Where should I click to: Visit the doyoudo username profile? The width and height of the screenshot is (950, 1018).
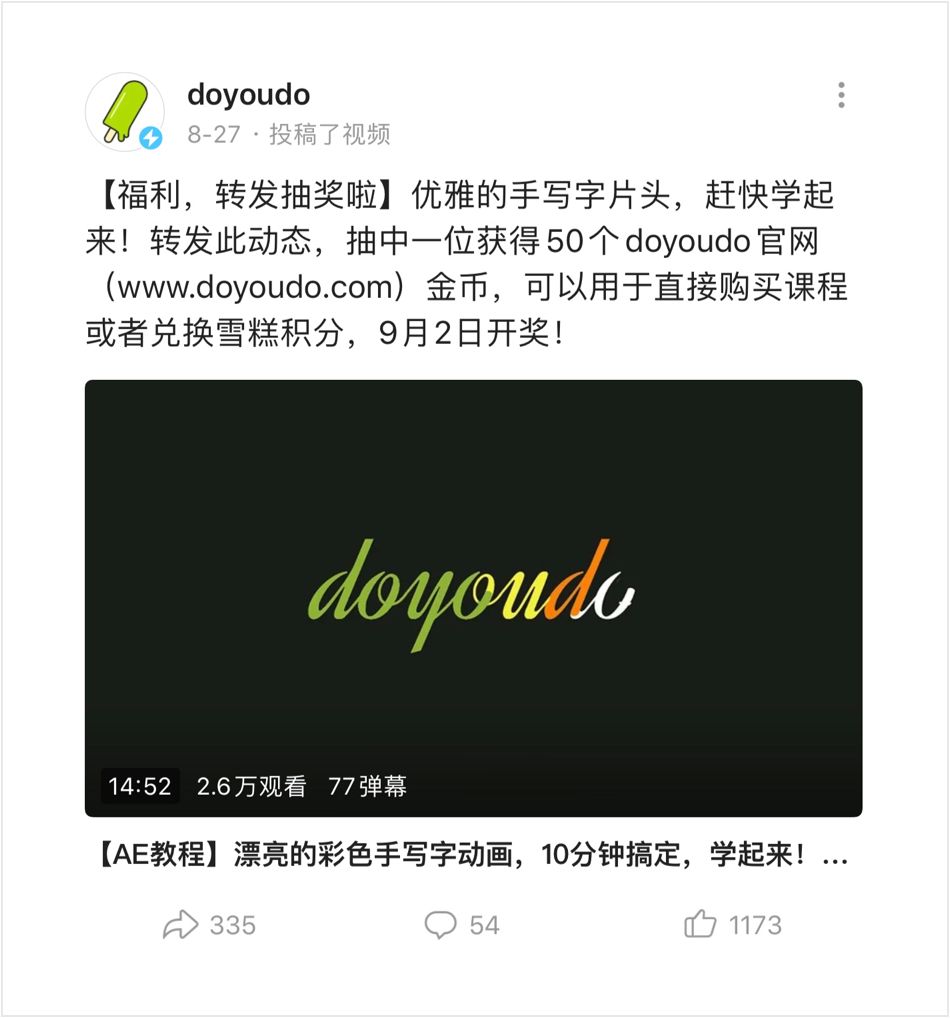248,95
